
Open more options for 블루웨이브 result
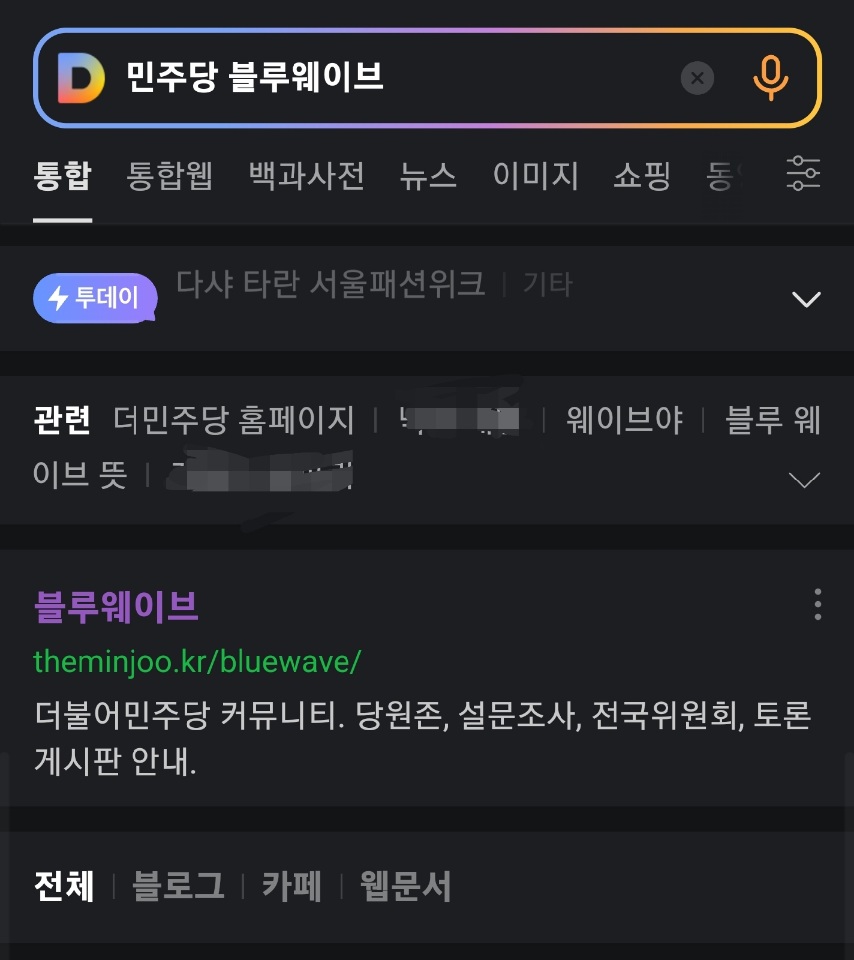point(818,604)
